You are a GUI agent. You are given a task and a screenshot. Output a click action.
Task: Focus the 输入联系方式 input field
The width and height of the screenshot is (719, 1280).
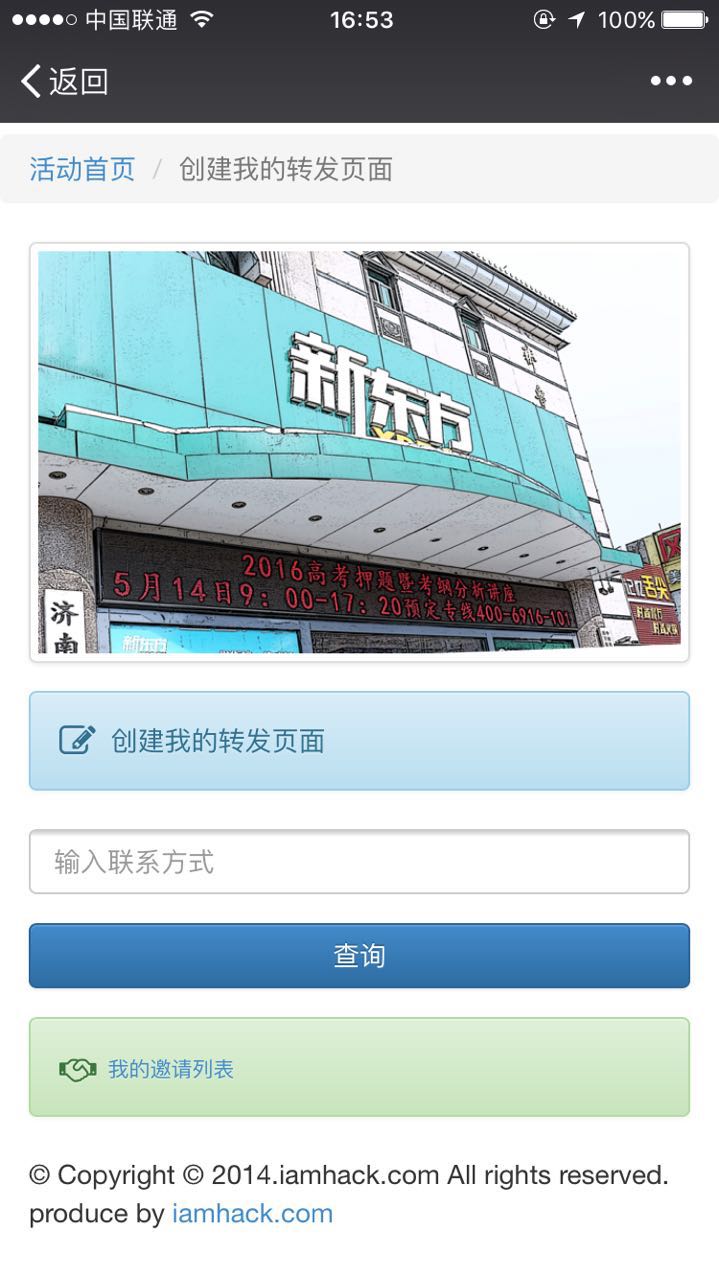(x=359, y=861)
